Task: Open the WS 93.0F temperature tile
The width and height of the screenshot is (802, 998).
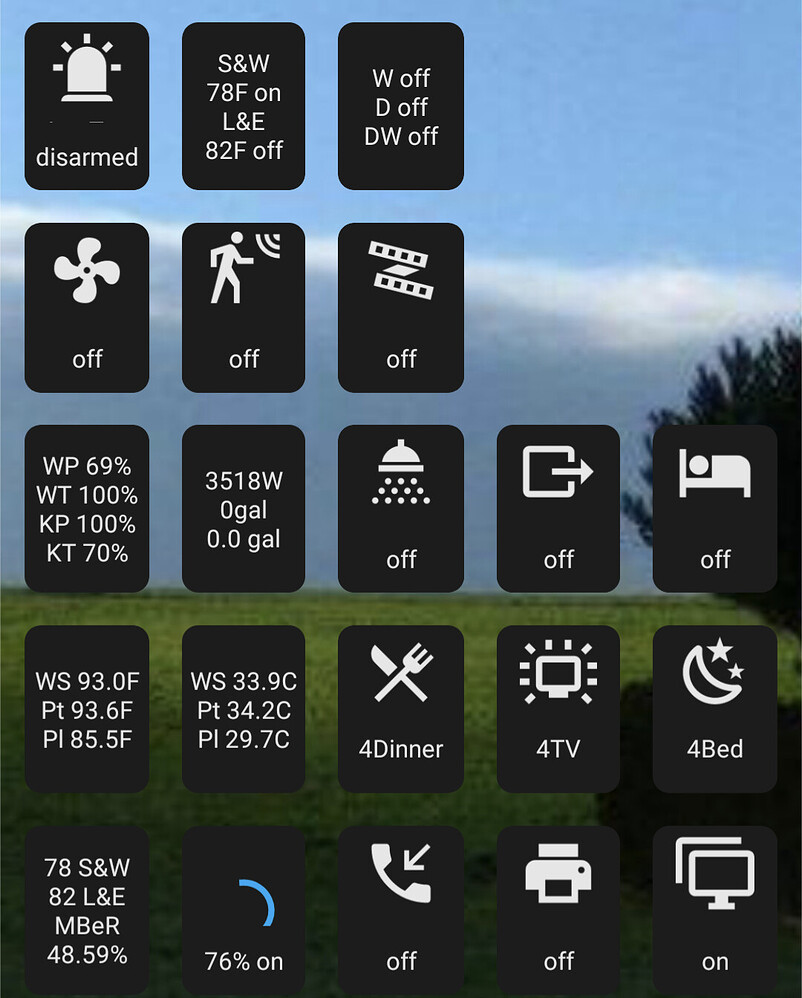Action: [87, 709]
